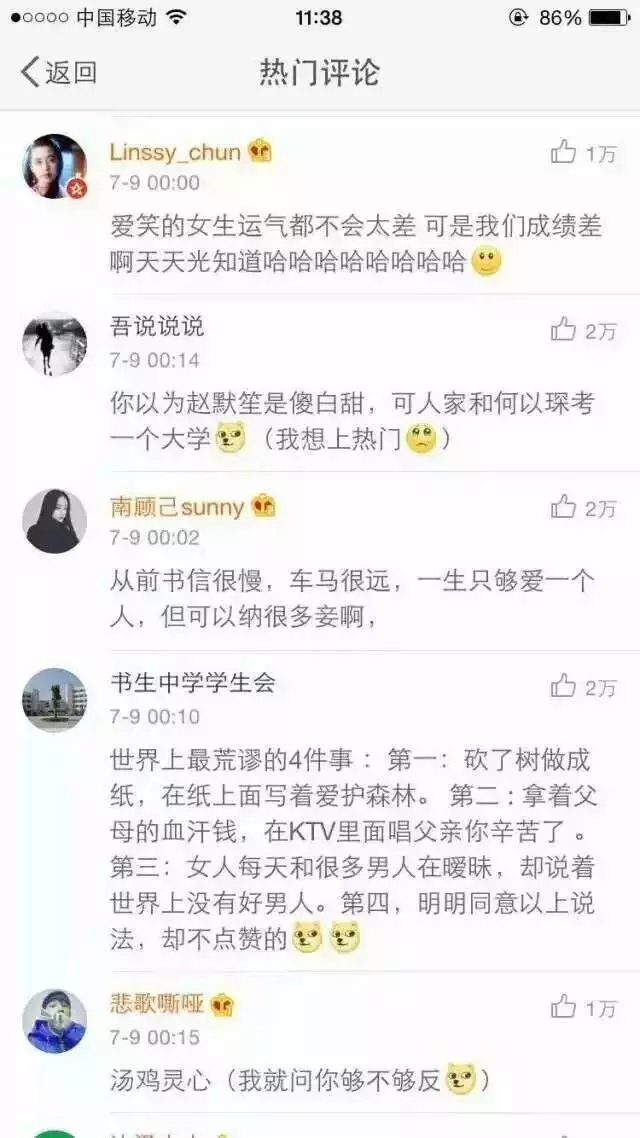Open Linssy_chun's profile avatar
Image resolution: width=640 pixels, height=1138 pixels.
tap(54, 166)
